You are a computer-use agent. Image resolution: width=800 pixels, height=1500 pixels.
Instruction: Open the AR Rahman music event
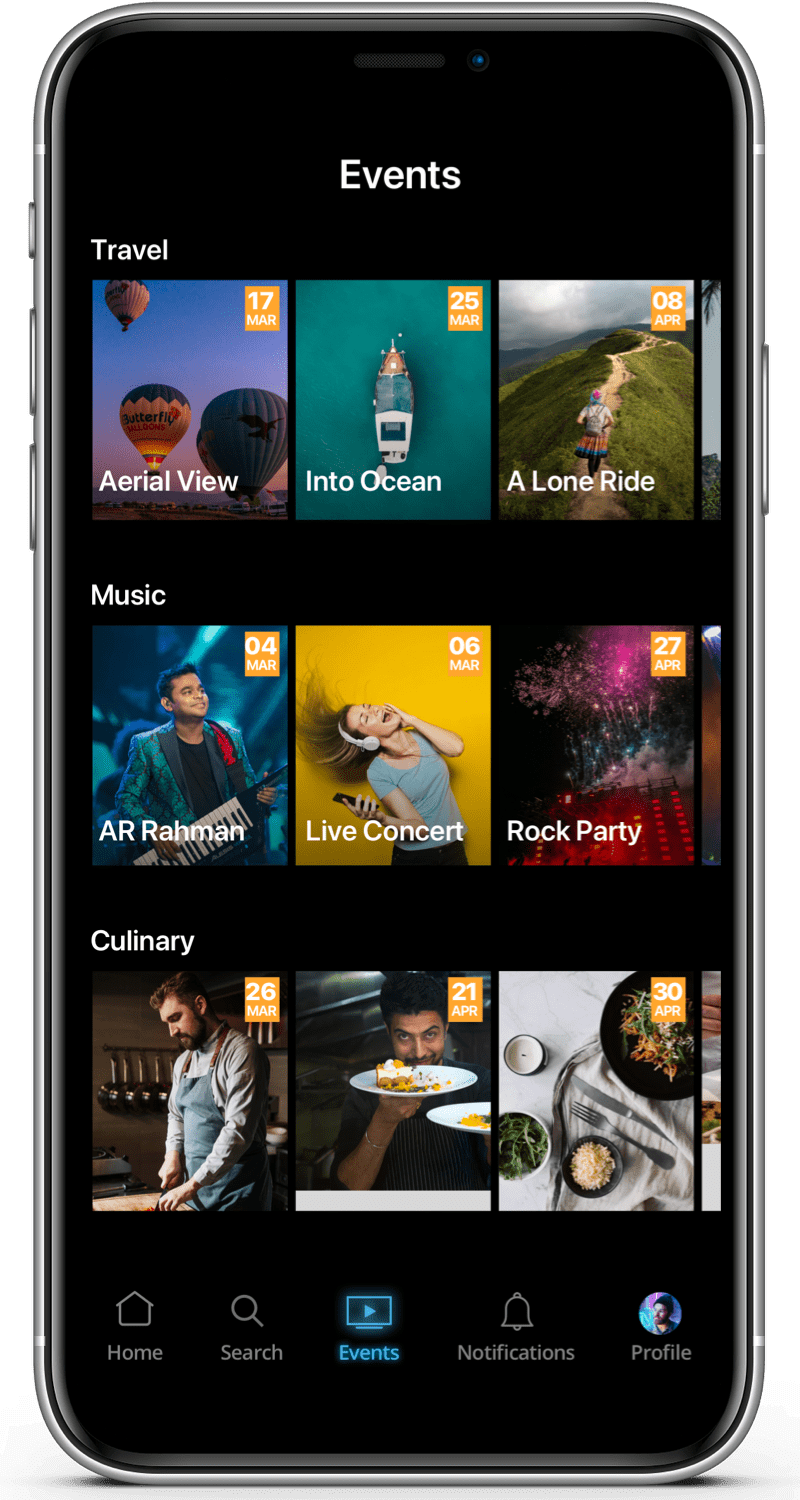pos(190,745)
